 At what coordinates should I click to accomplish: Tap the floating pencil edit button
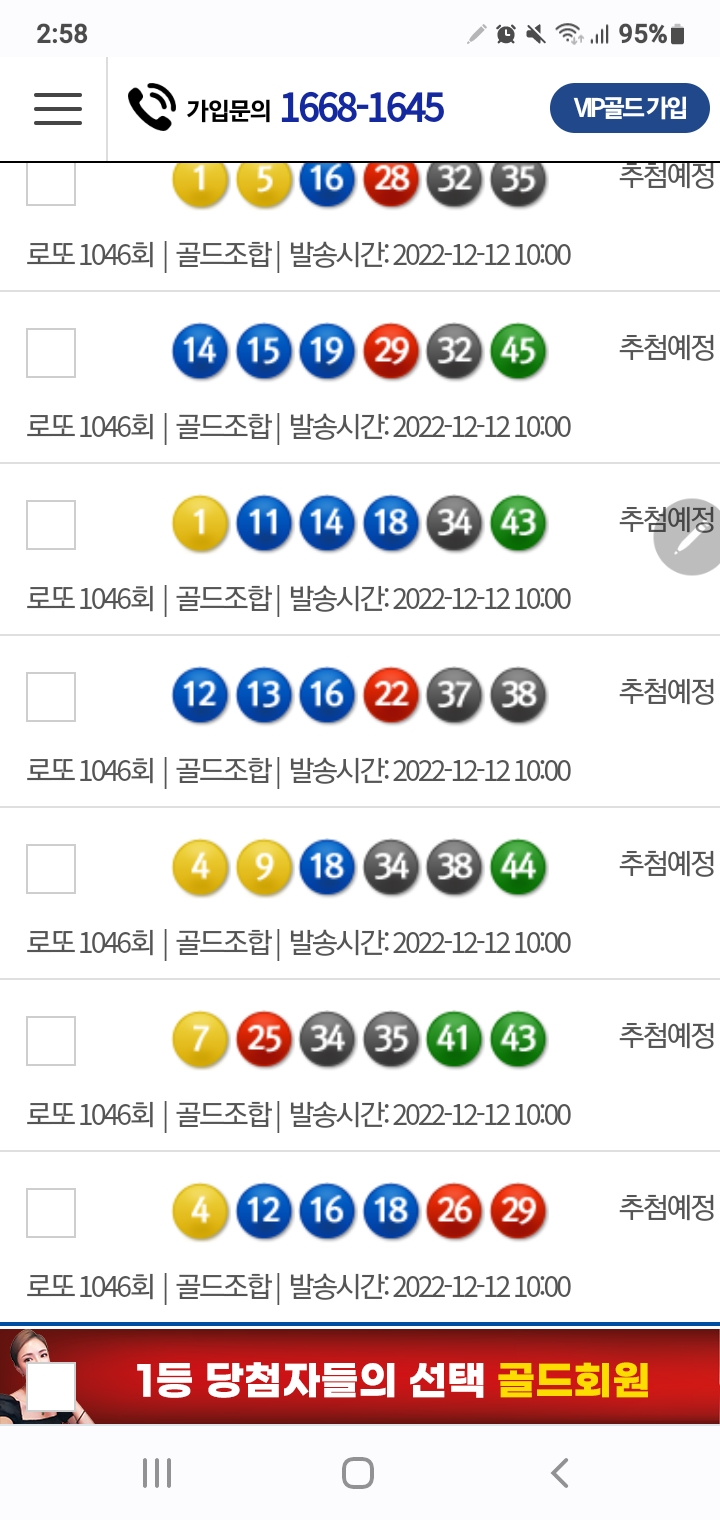click(689, 539)
